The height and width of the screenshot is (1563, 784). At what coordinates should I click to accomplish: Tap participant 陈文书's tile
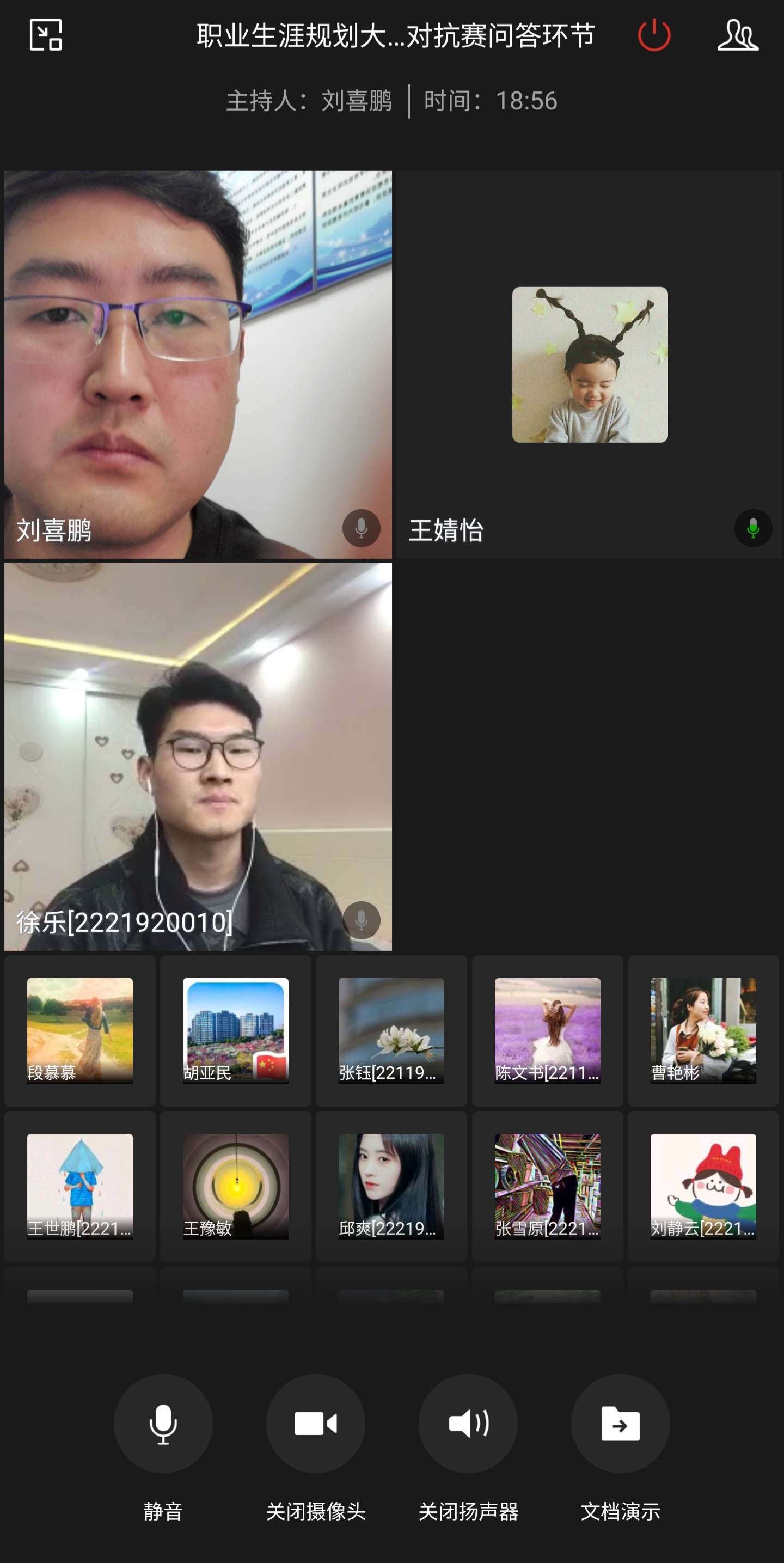click(x=547, y=1030)
